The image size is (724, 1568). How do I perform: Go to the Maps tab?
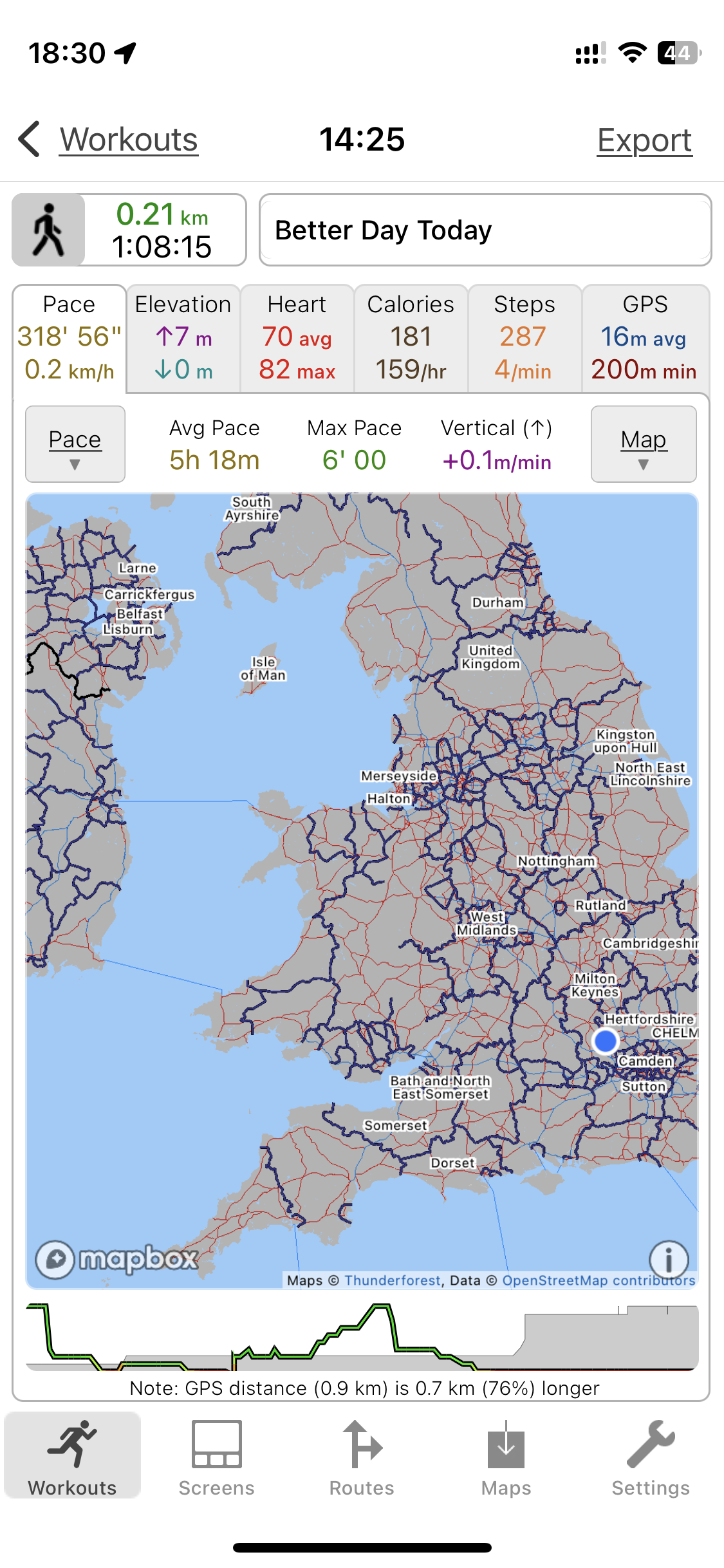coord(506,1459)
